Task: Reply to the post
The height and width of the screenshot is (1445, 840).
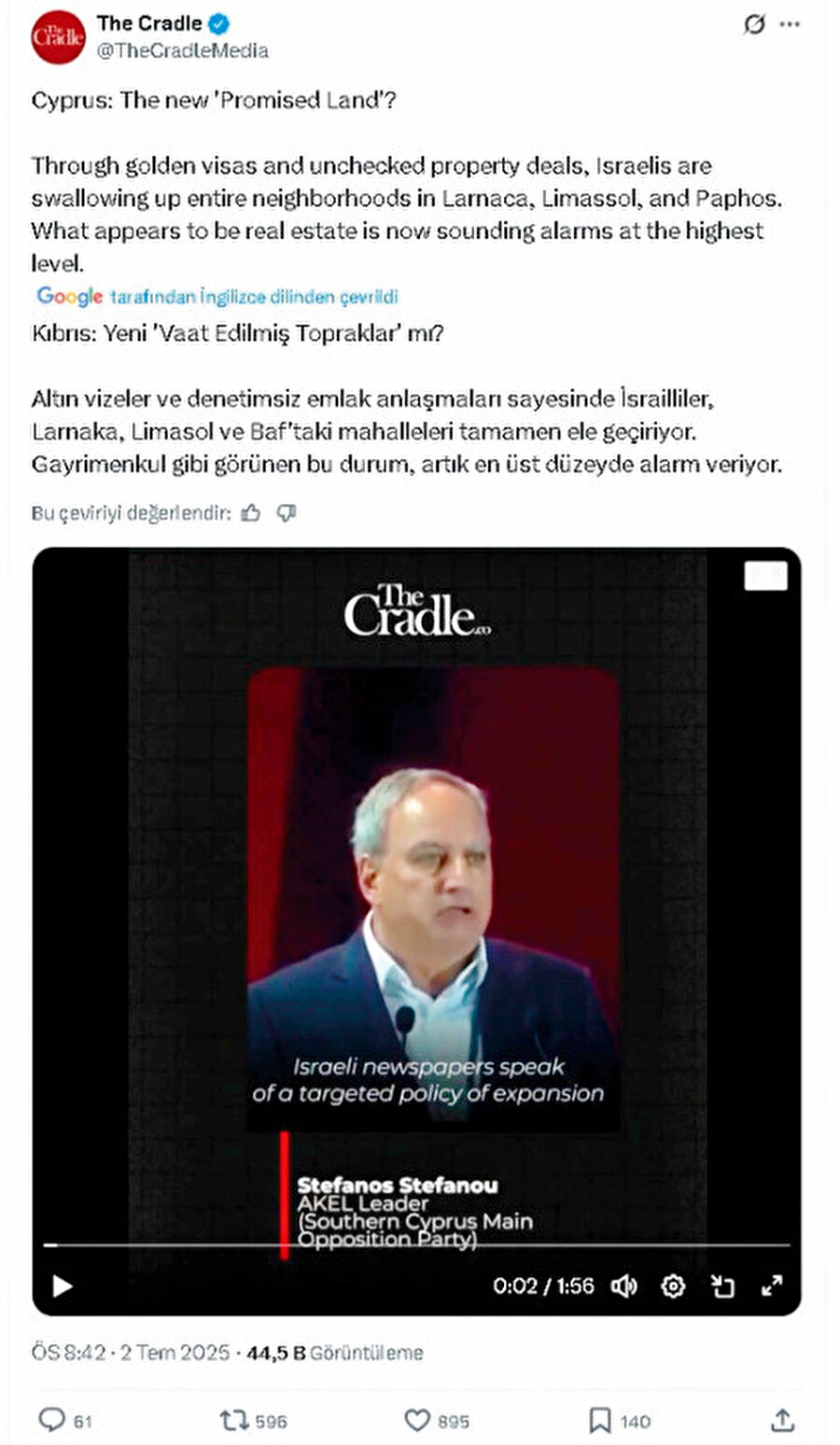Action: click(x=51, y=1420)
